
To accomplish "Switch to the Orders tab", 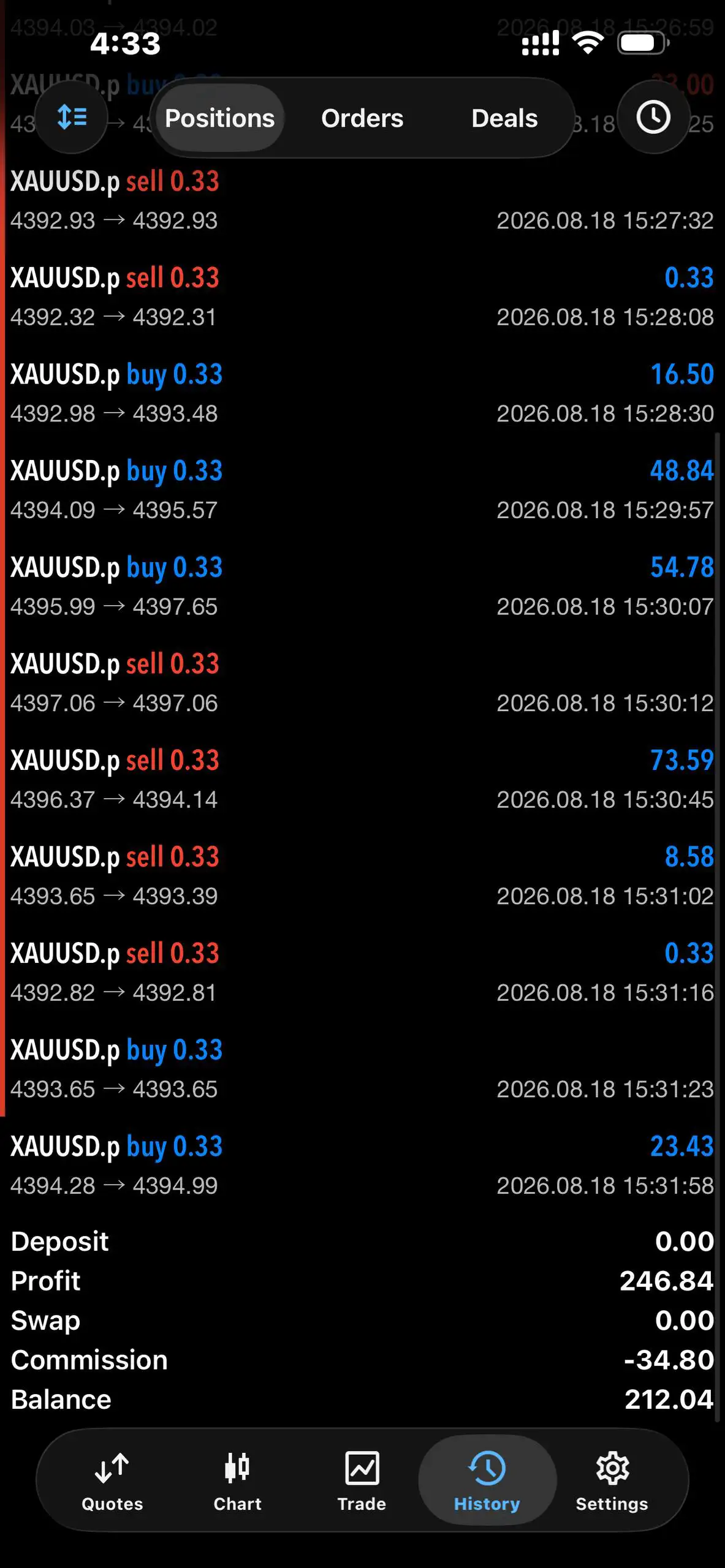I will tap(362, 118).
